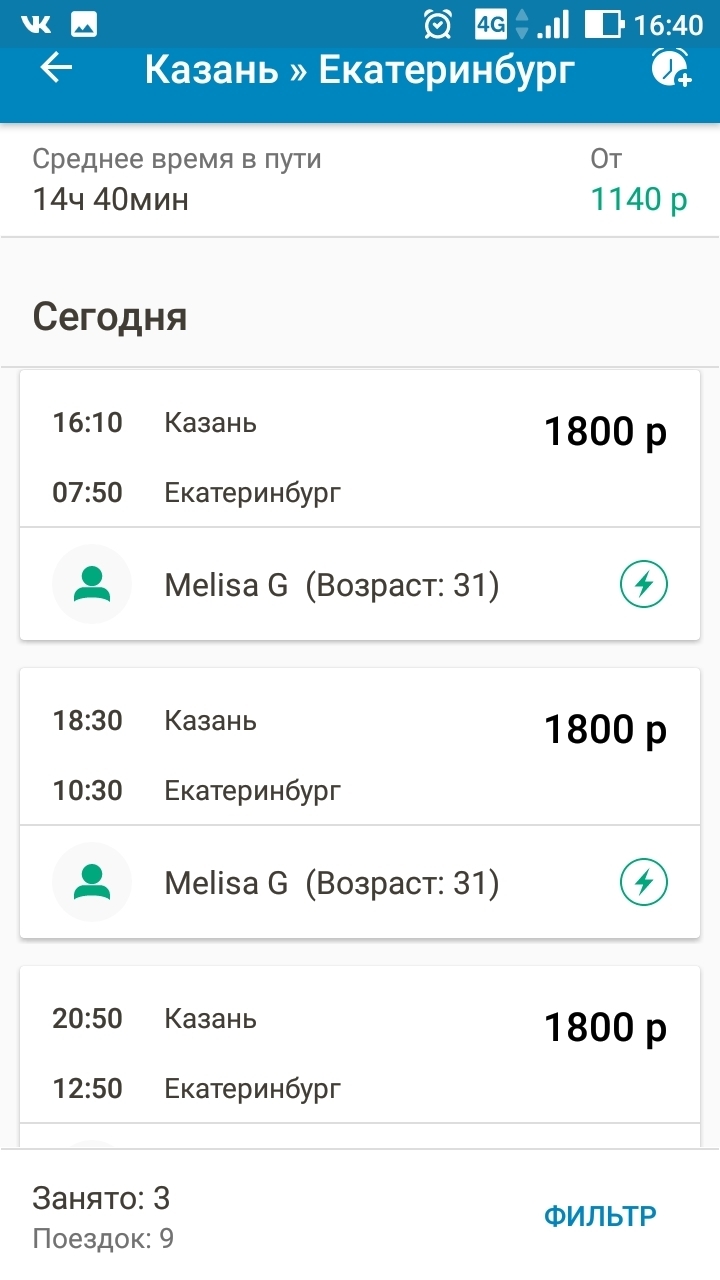Open the ФИЛЬТР options

tap(600, 1216)
